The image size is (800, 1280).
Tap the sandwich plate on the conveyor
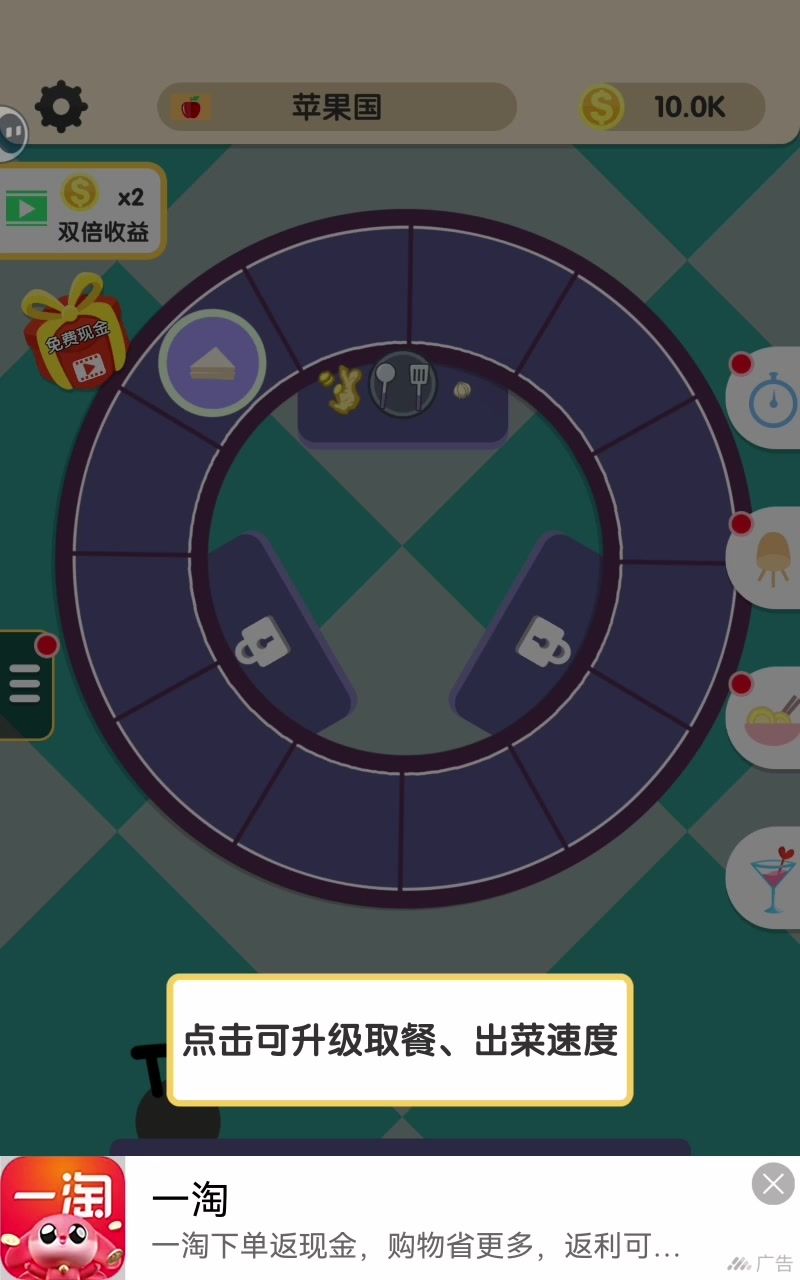212,363
